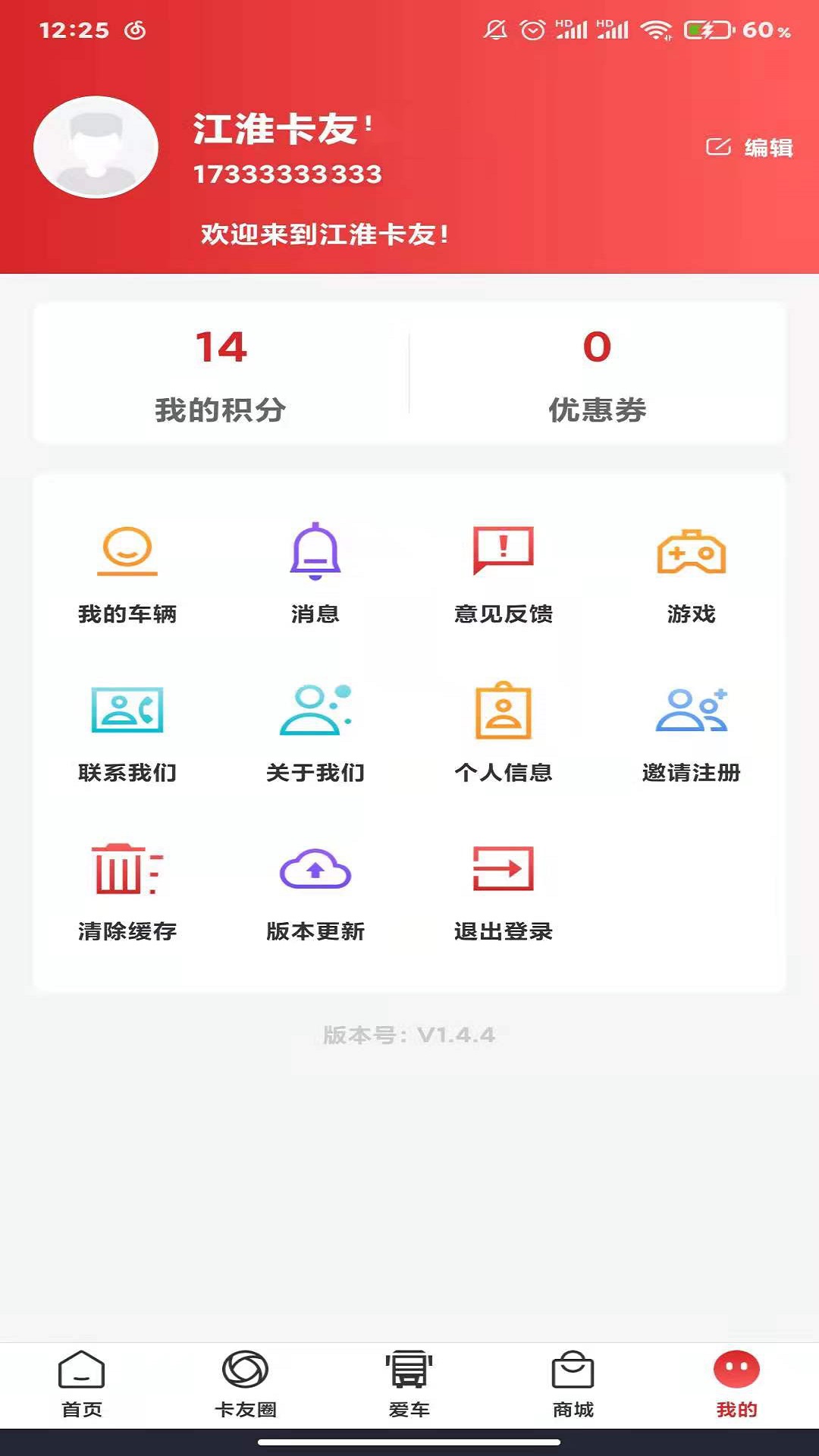Image resolution: width=819 pixels, height=1456 pixels.
Task: Launch 游戏 games
Action: click(x=691, y=573)
